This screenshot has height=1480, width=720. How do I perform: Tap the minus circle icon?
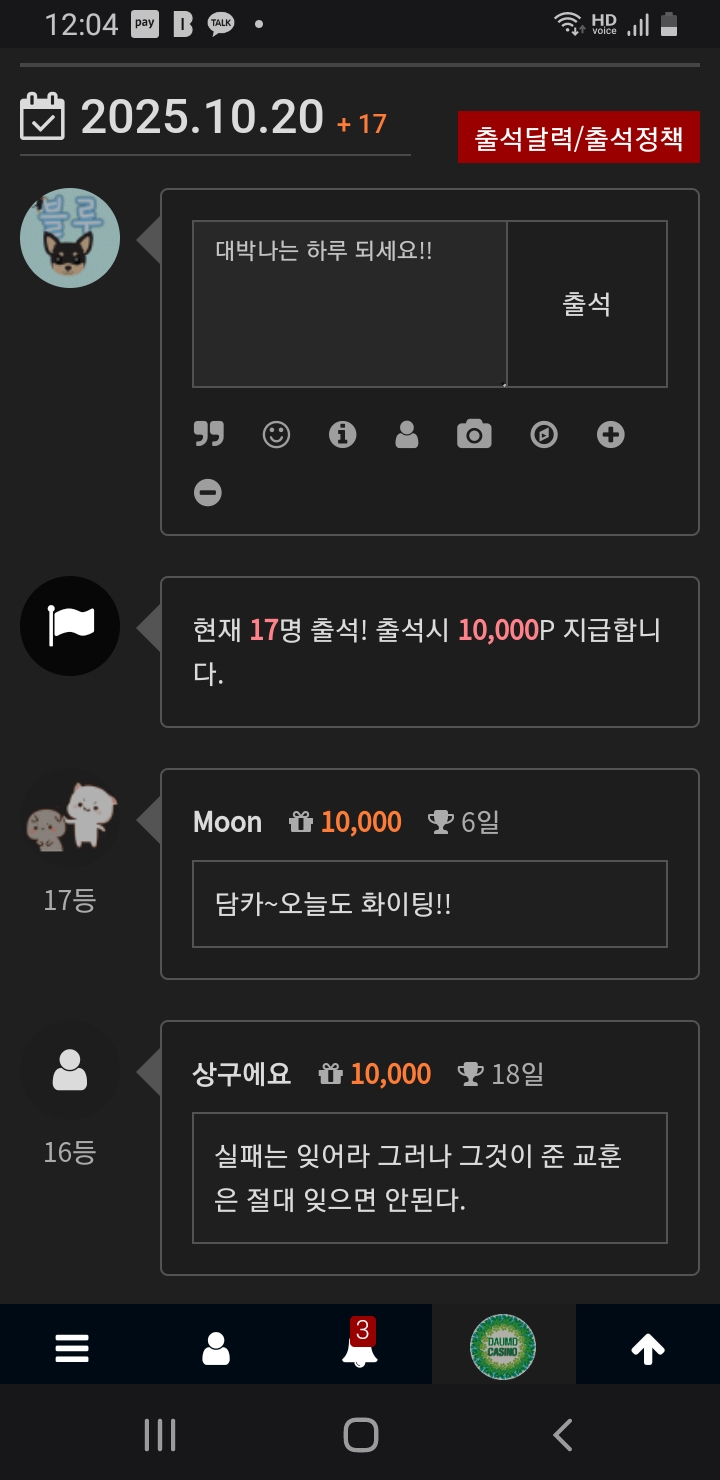pos(208,492)
